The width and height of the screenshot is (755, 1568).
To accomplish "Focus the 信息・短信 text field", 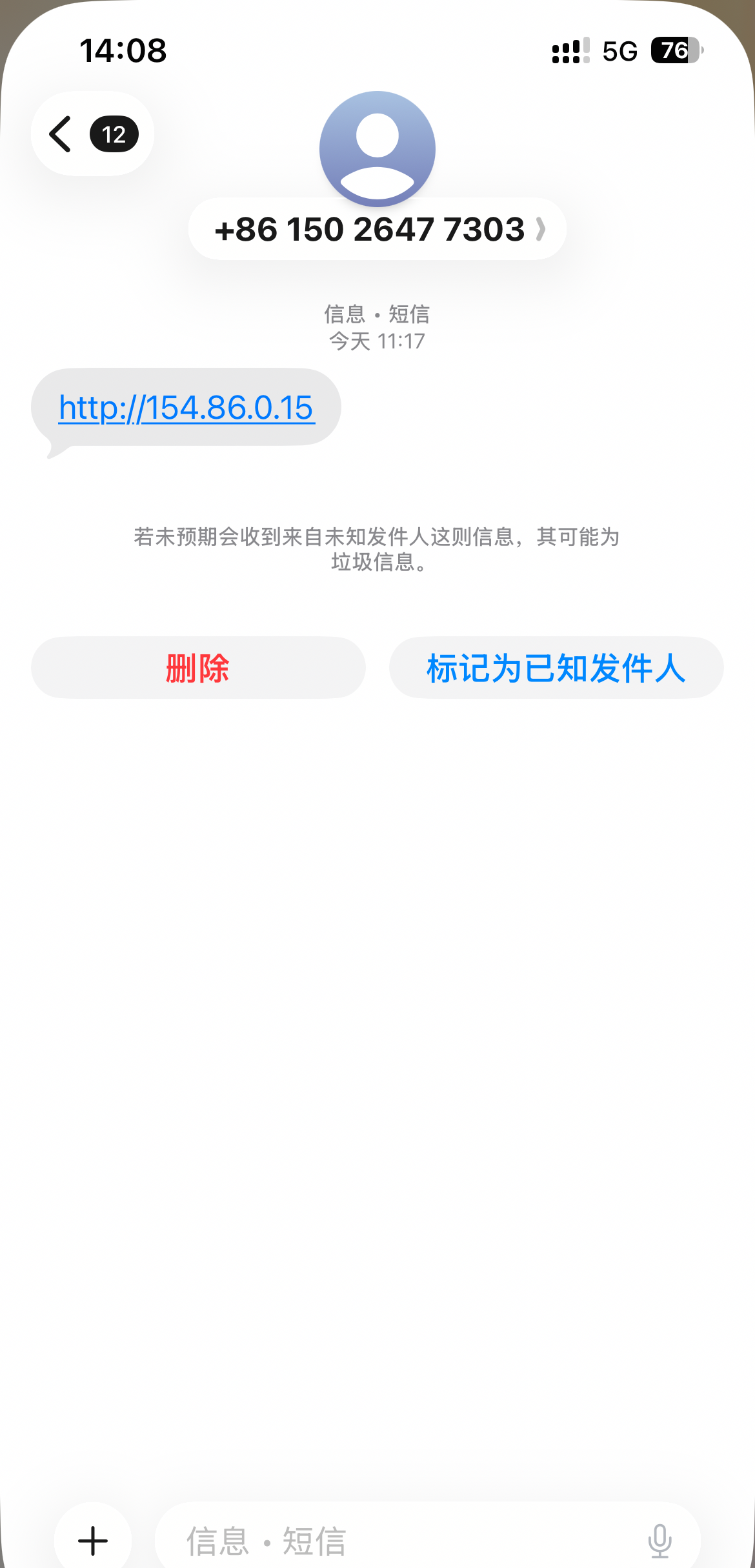I will pos(400,1540).
